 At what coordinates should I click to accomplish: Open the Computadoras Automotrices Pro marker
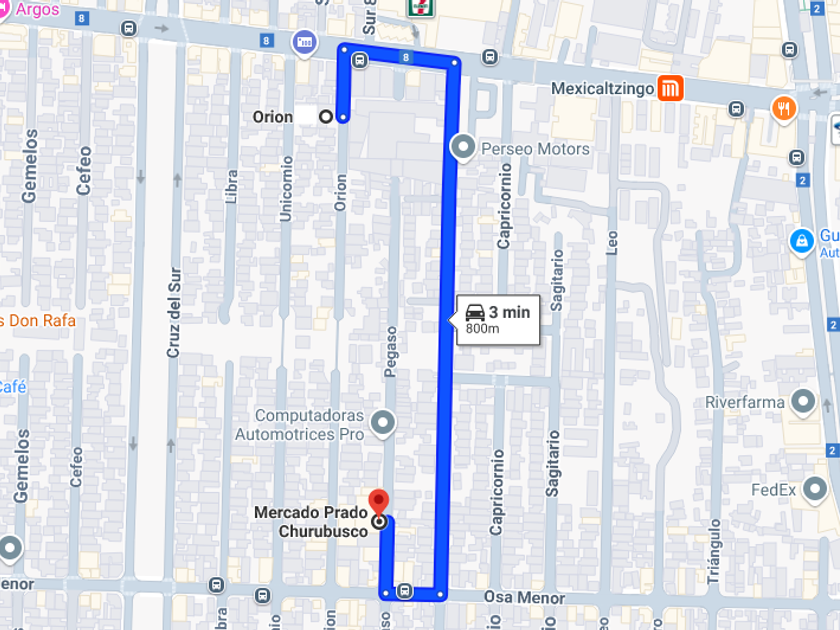pos(382,424)
